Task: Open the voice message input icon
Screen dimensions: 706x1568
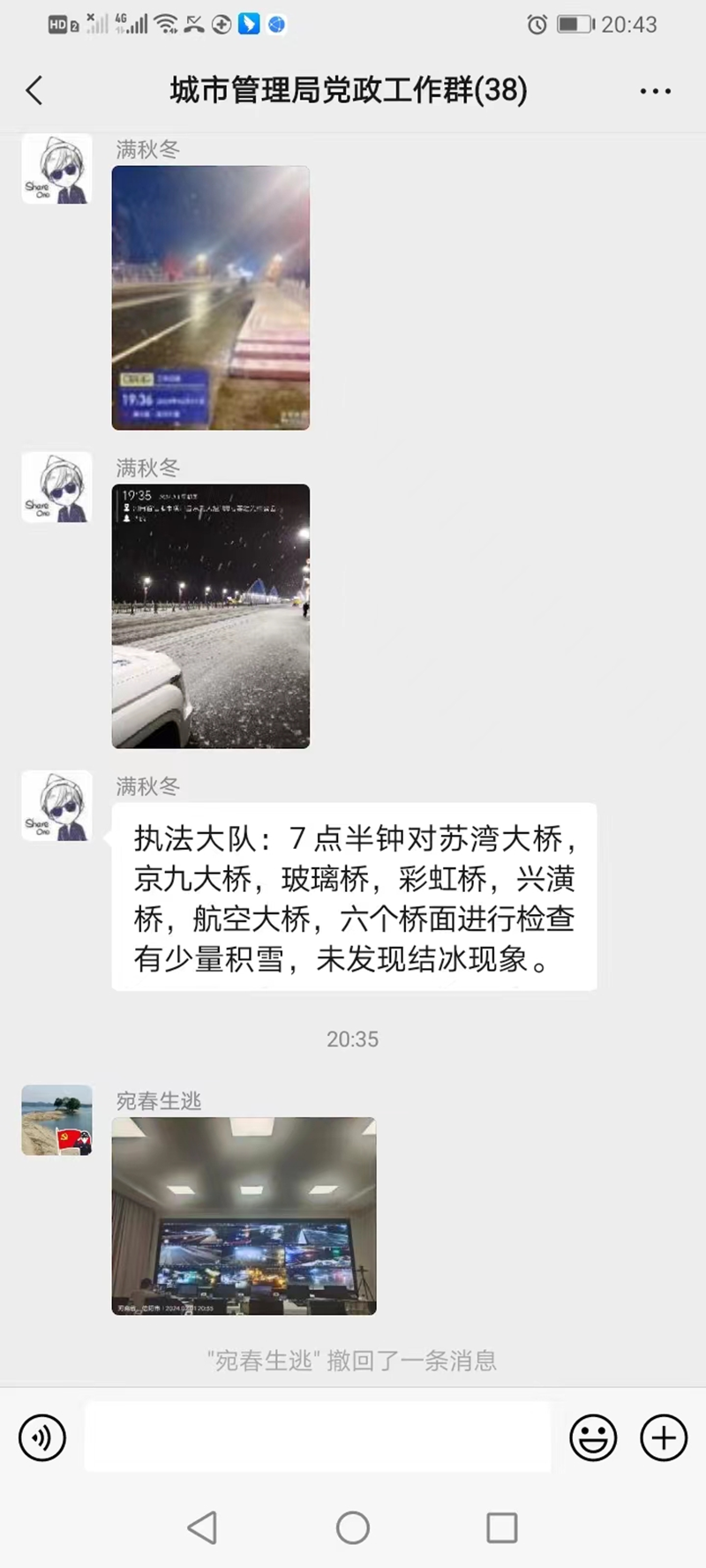Action: tap(41, 1438)
